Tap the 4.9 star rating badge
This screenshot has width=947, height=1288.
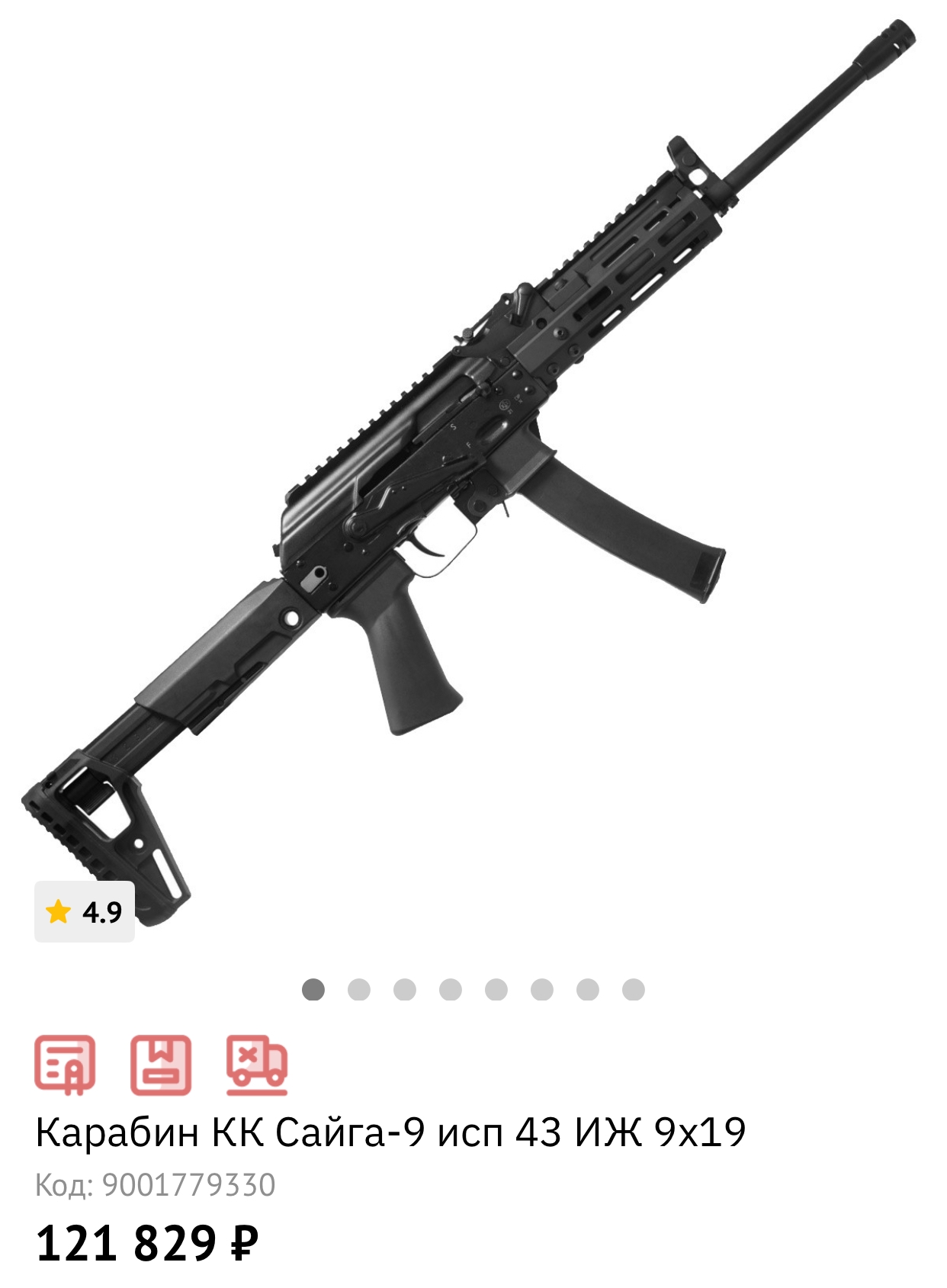point(85,911)
